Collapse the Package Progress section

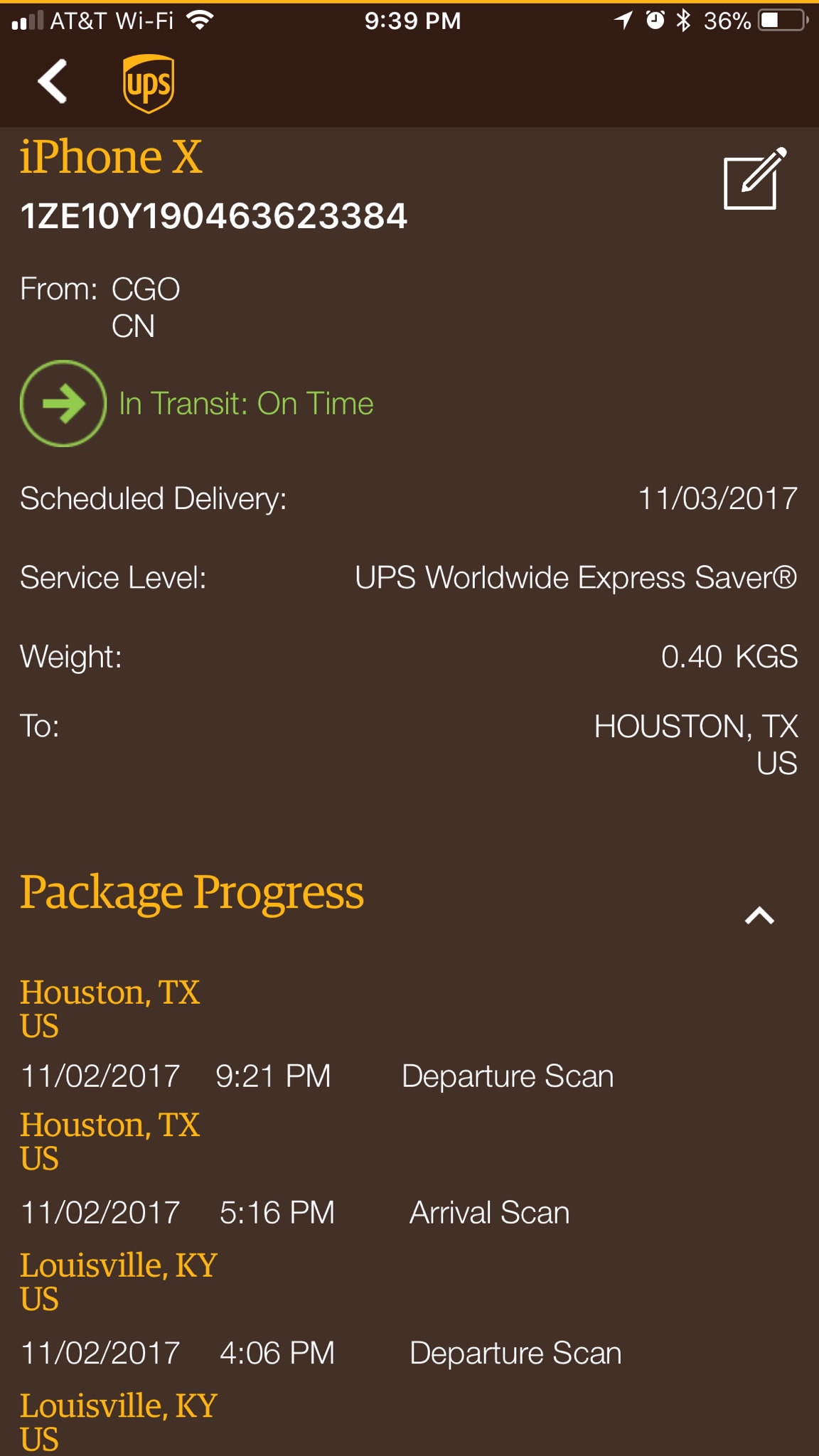[x=759, y=916]
